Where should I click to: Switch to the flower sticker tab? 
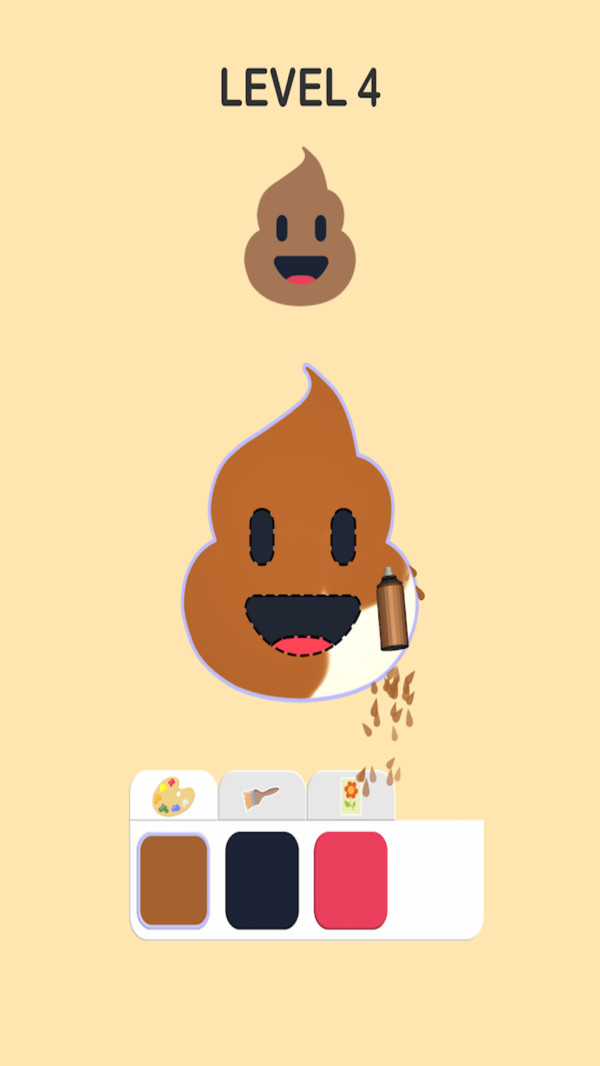[350, 797]
